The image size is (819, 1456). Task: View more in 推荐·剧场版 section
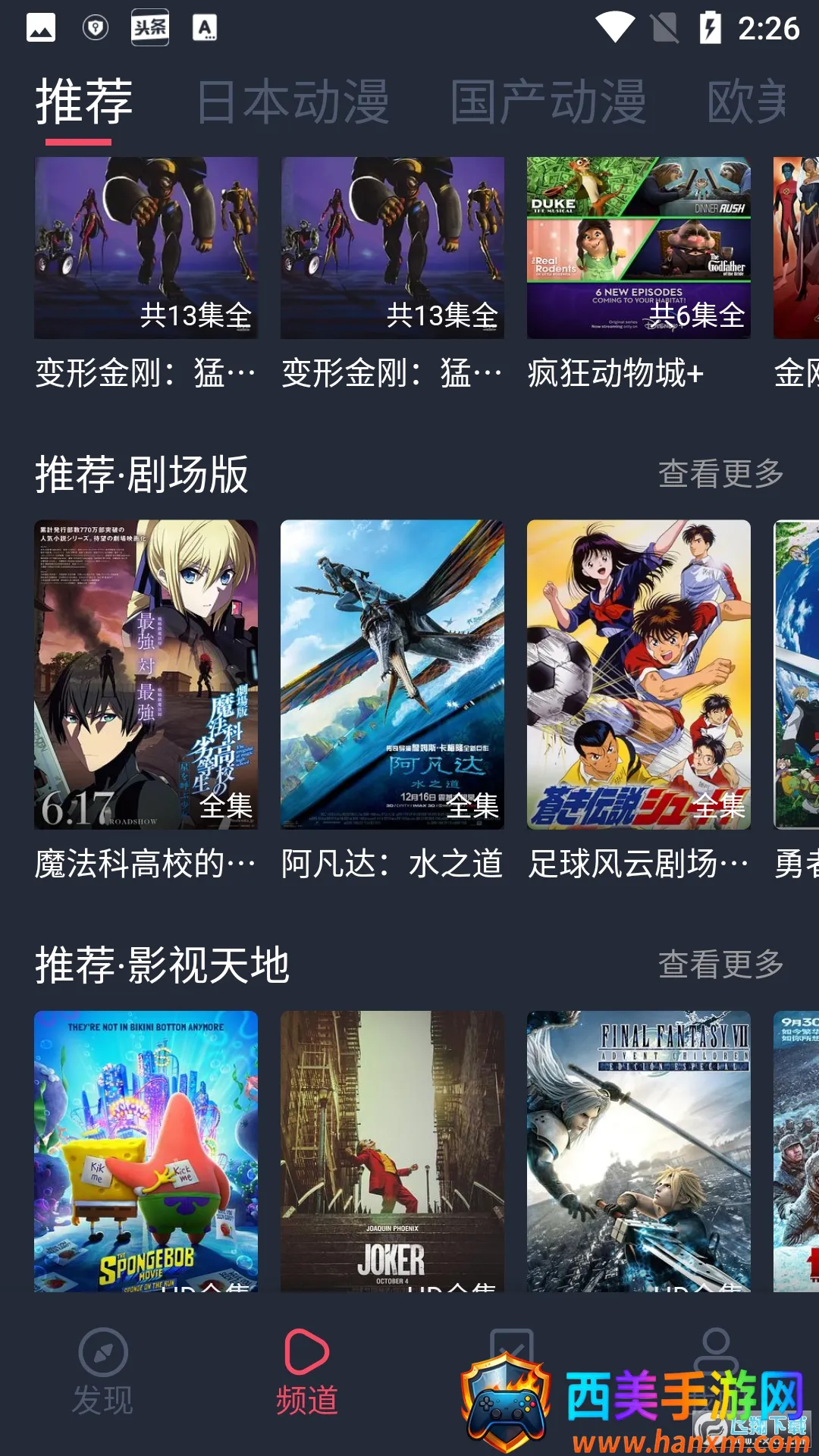click(x=720, y=474)
